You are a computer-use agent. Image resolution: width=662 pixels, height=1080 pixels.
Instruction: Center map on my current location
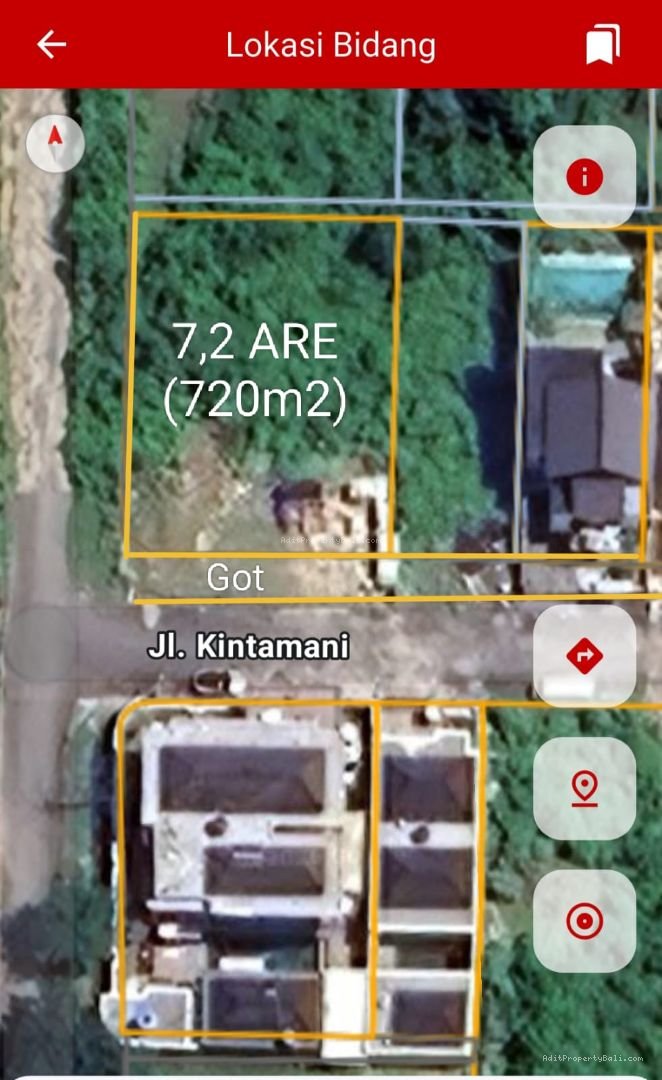(x=584, y=920)
